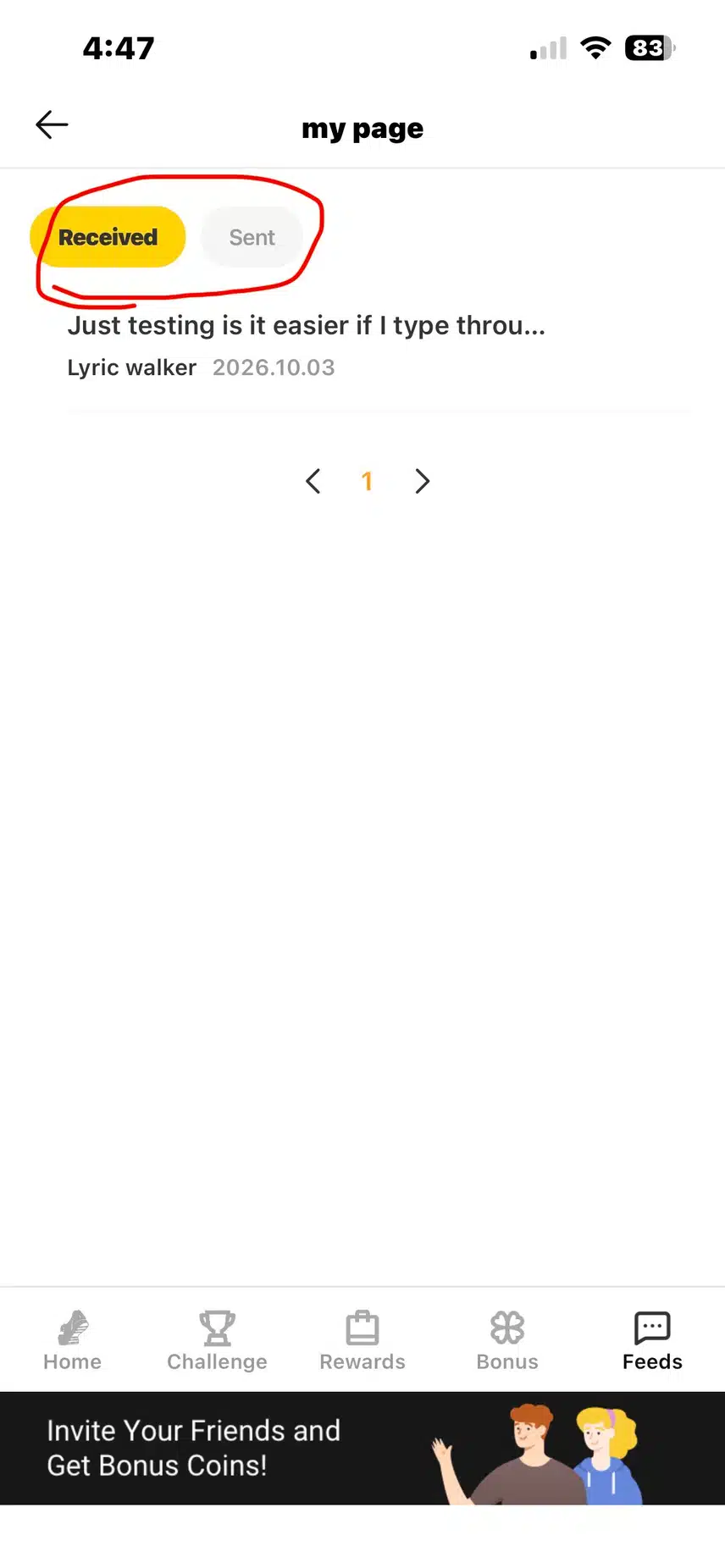Switch to the Challenge tab
This screenshot has height=1568, width=725.
[217, 1340]
